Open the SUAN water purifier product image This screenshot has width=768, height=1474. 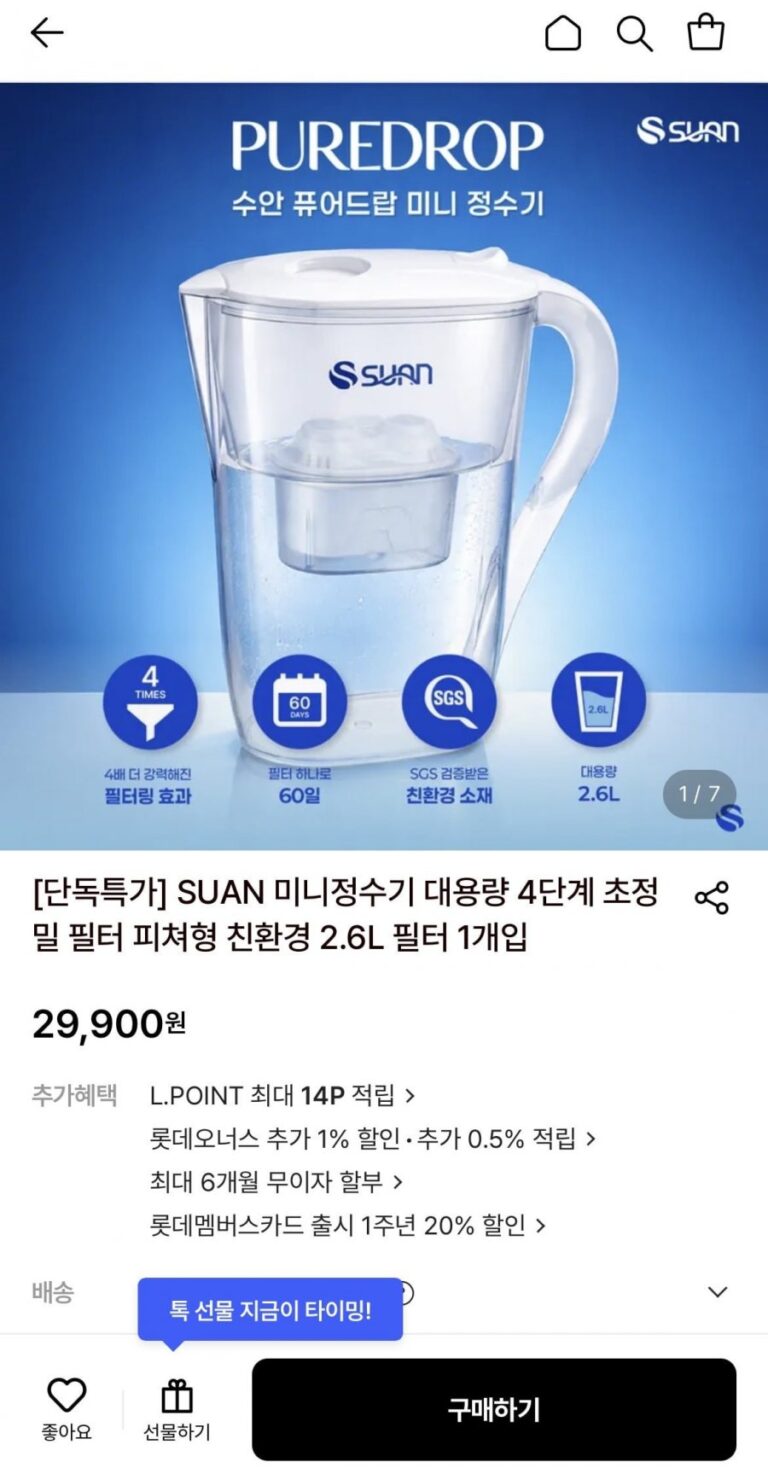(x=384, y=466)
